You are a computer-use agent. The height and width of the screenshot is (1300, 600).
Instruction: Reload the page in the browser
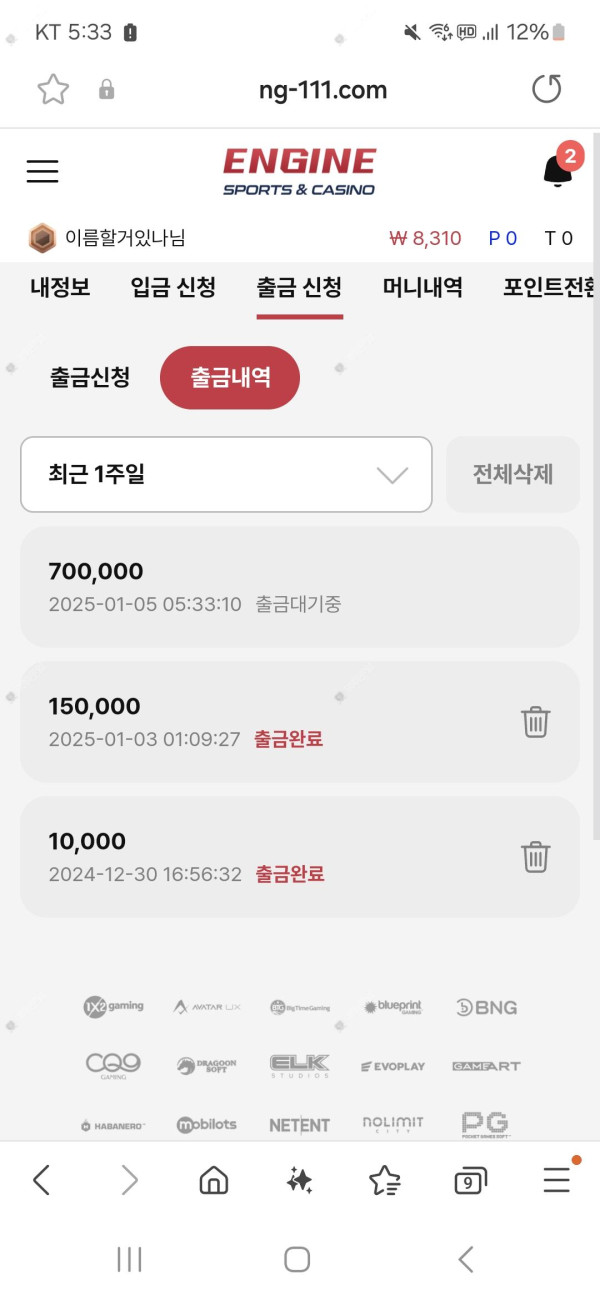546,90
